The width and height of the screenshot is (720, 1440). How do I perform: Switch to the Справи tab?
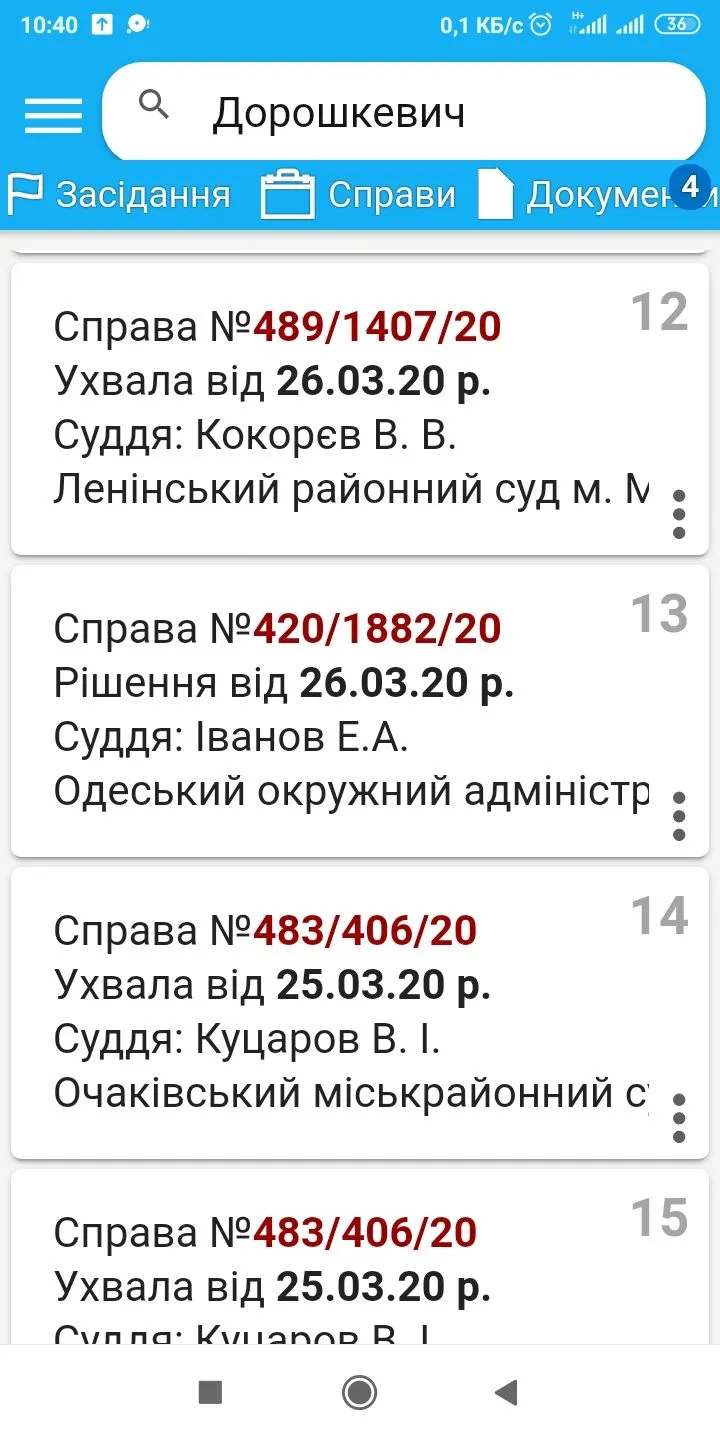358,194
